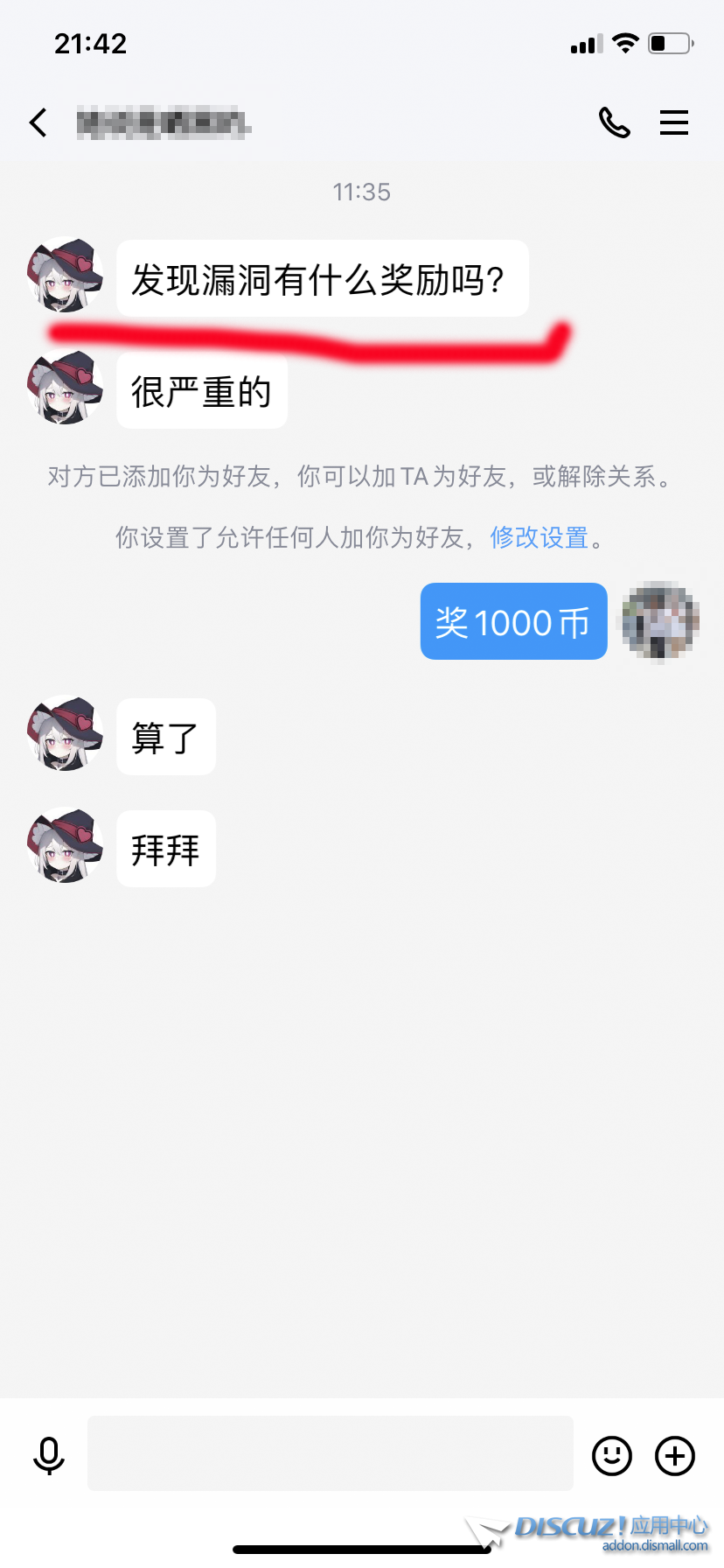Select the 发现漏洞有什么奖励吗 message bubble
Image resolution: width=724 pixels, height=1568 pixels.
pyautogui.click(x=323, y=278)
